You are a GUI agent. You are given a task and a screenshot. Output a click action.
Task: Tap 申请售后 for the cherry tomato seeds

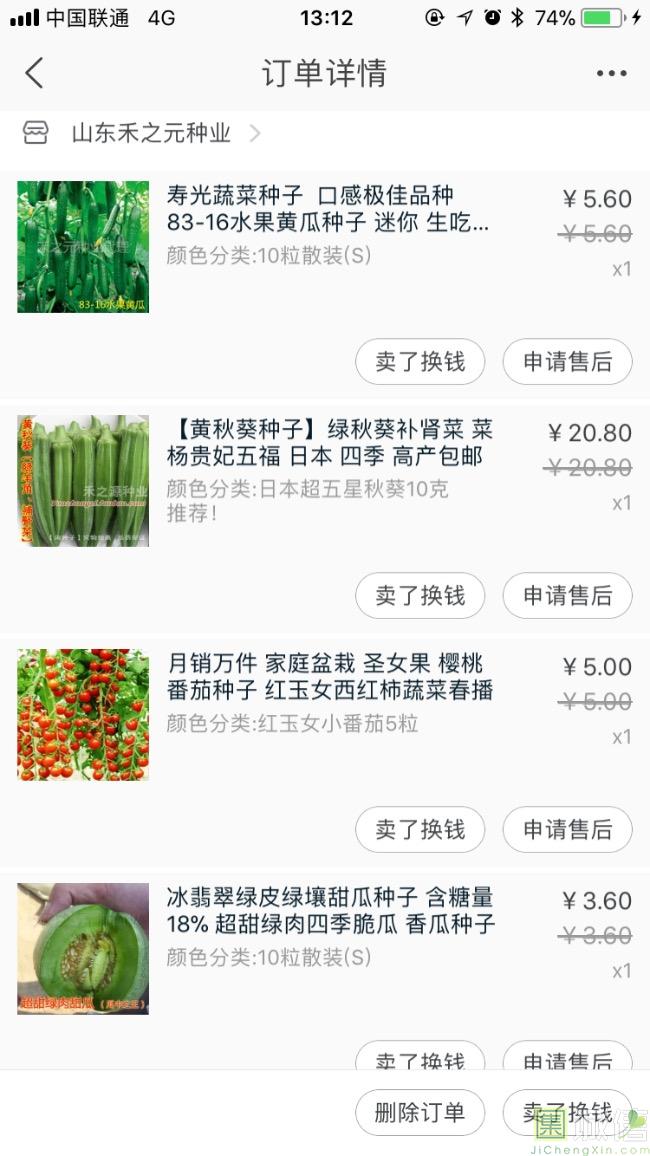(567, 830)
